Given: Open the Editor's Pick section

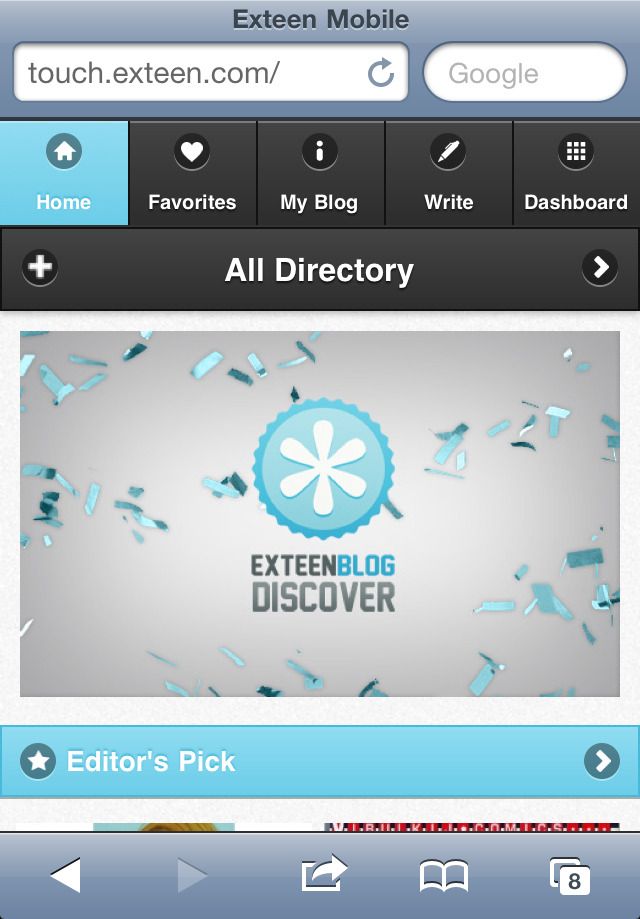Looking at the screenshot, I should 320,762.
